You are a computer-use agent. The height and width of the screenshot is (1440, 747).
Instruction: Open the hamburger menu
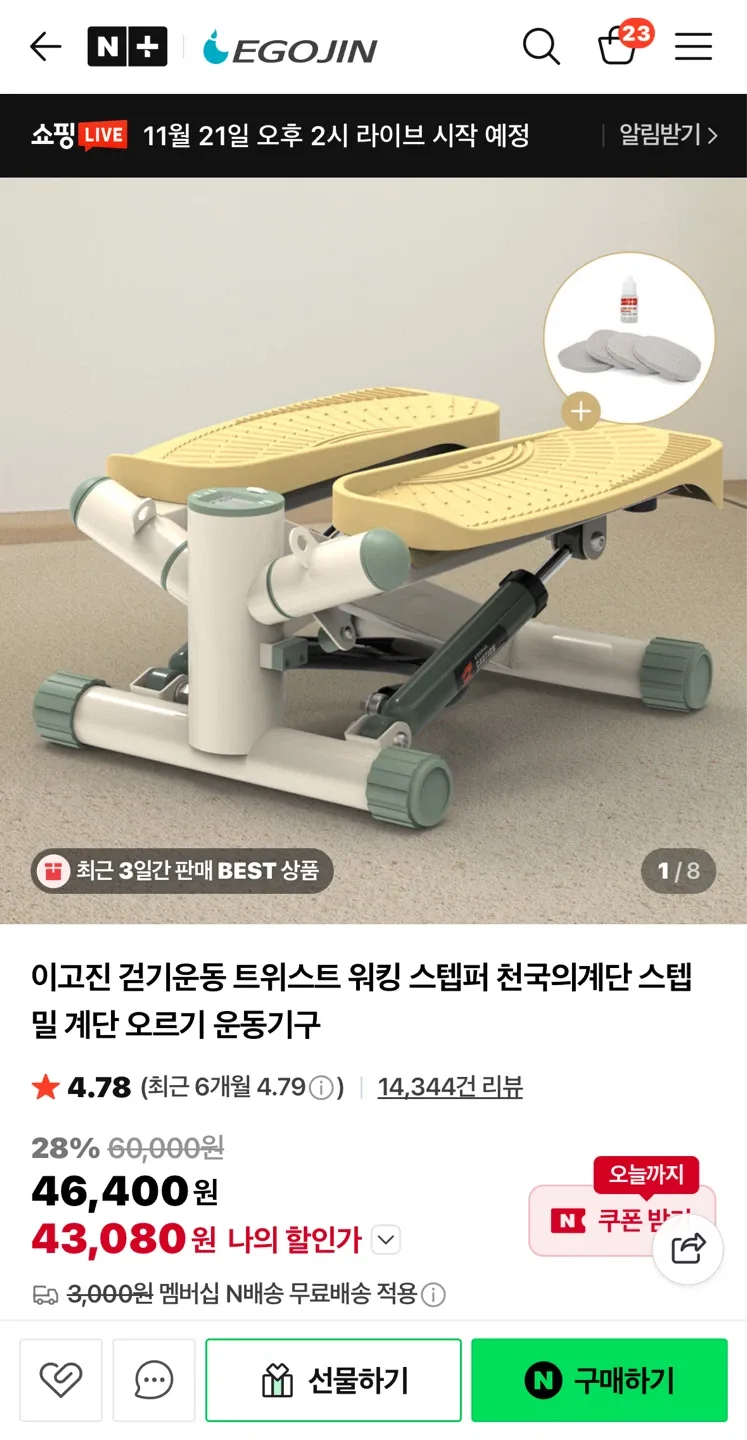(x=693, y=46)
